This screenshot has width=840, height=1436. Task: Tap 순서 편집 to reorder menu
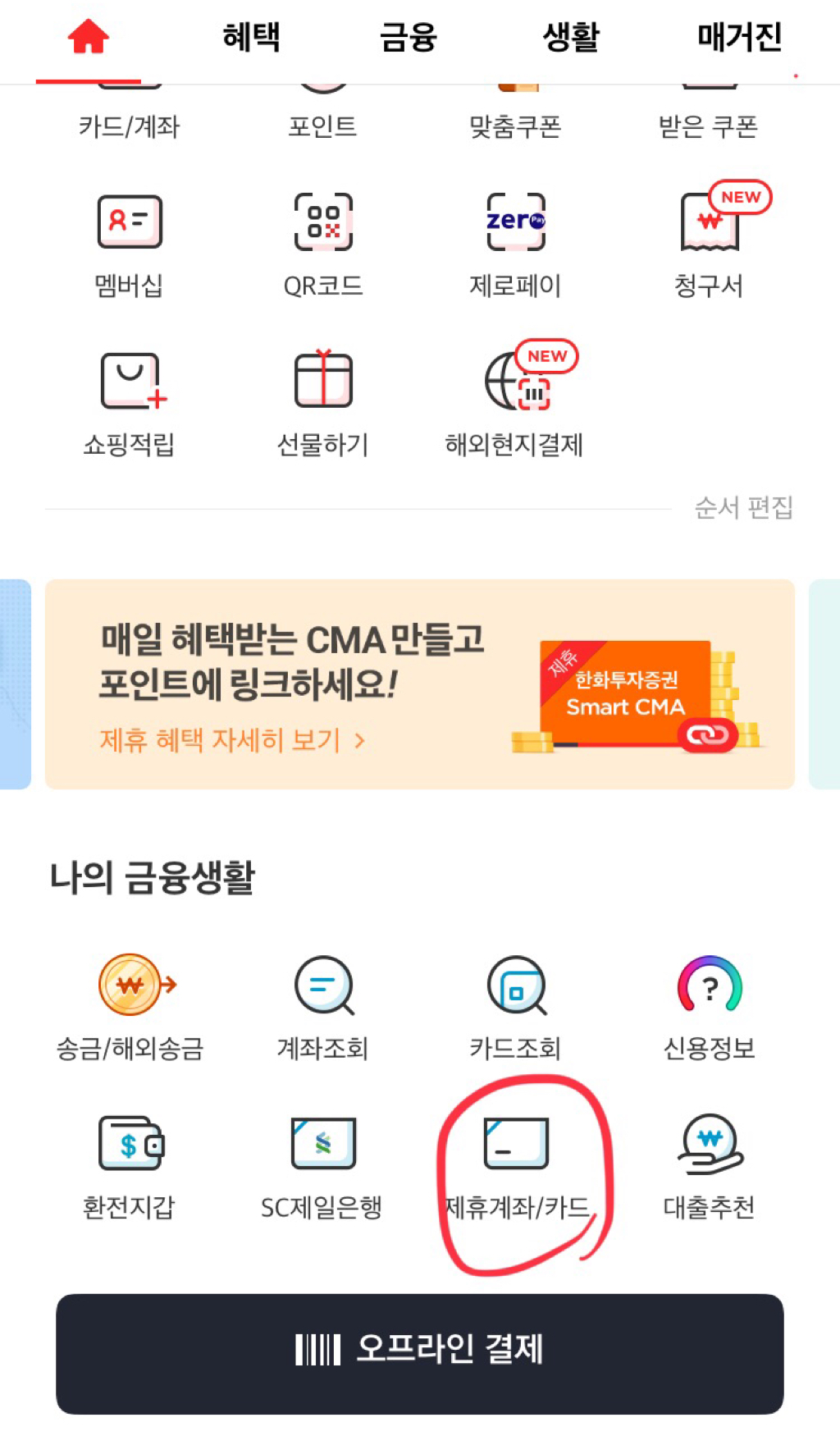743,508
